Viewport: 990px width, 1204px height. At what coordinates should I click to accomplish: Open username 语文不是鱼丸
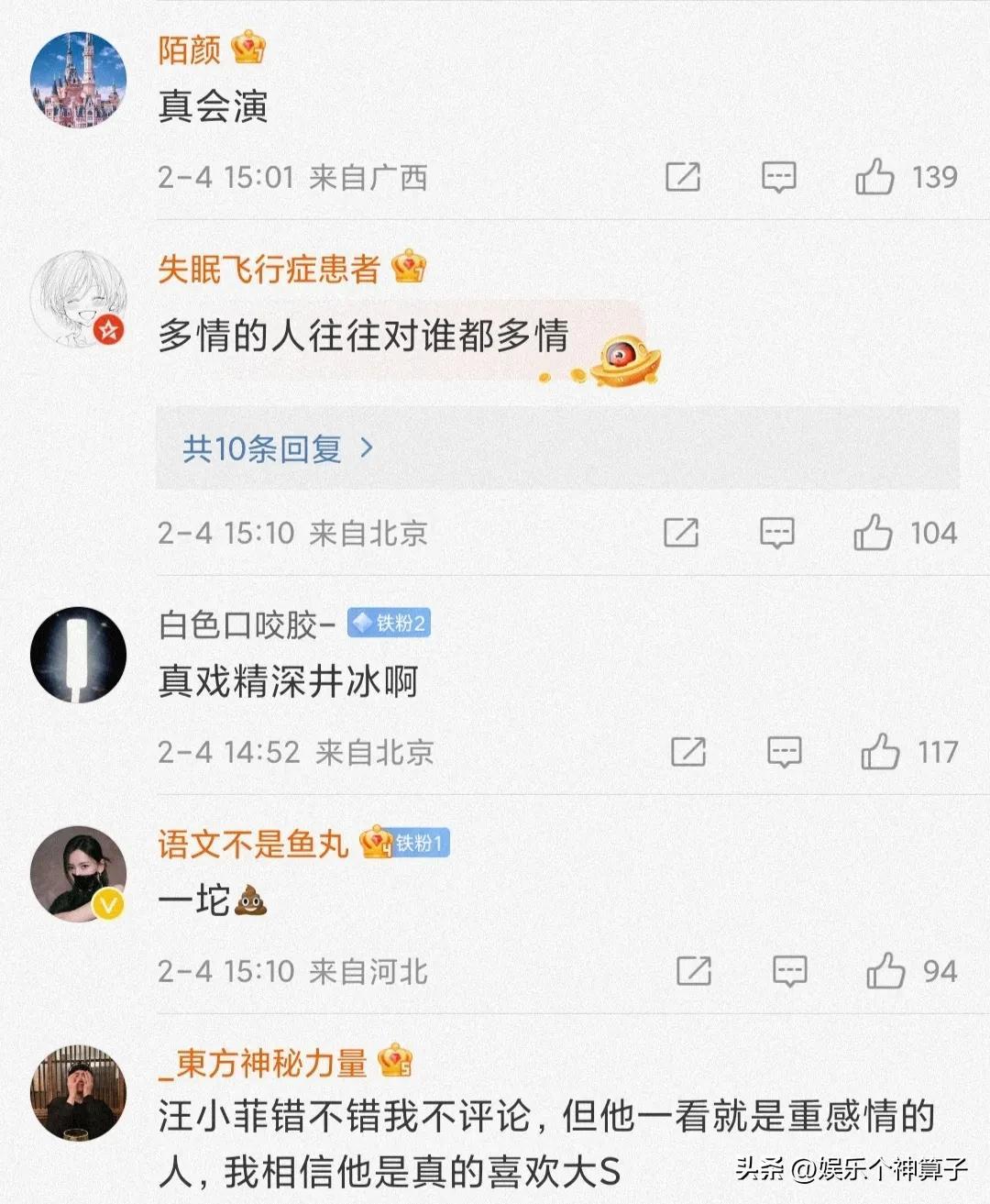(x=253, y=844)
